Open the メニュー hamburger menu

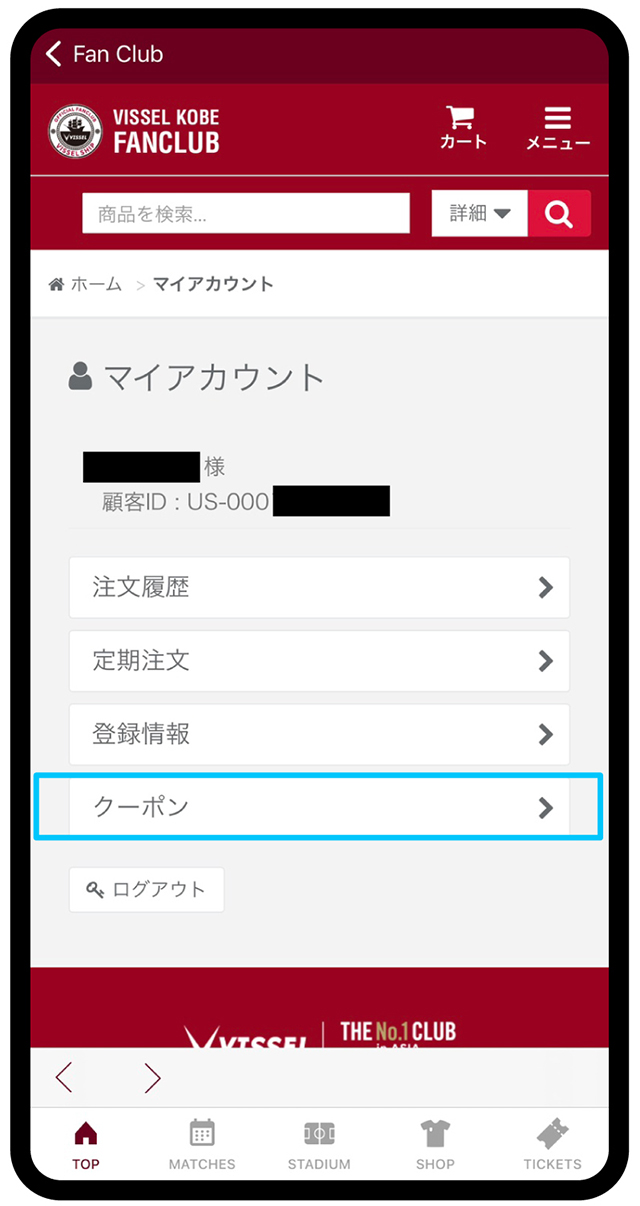[x=558, y=127]
